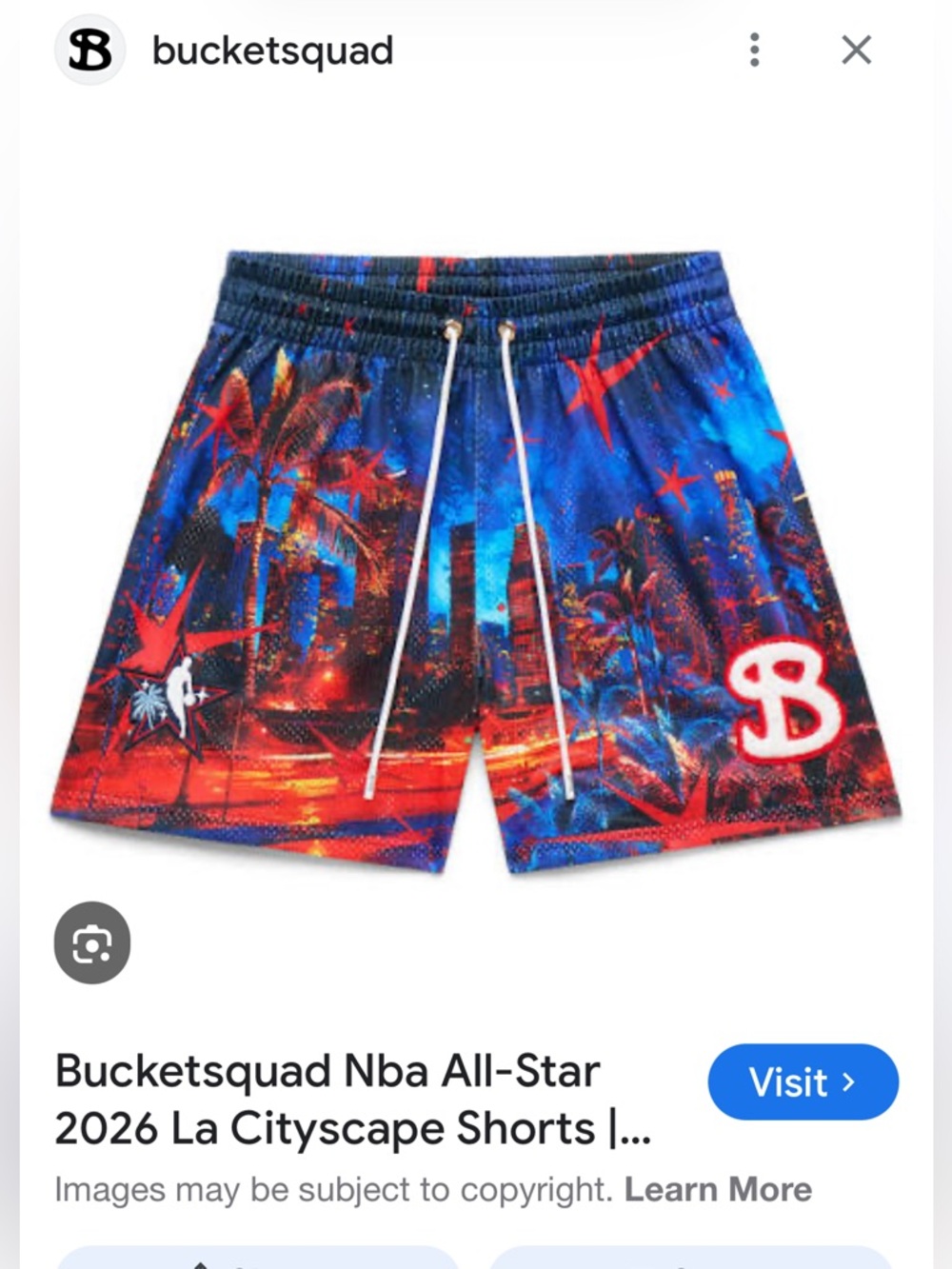Screen dimensions: 952x1269
Task: Tap the 'Images may be subject to copyright' notice
Action: pos(333,1188)
